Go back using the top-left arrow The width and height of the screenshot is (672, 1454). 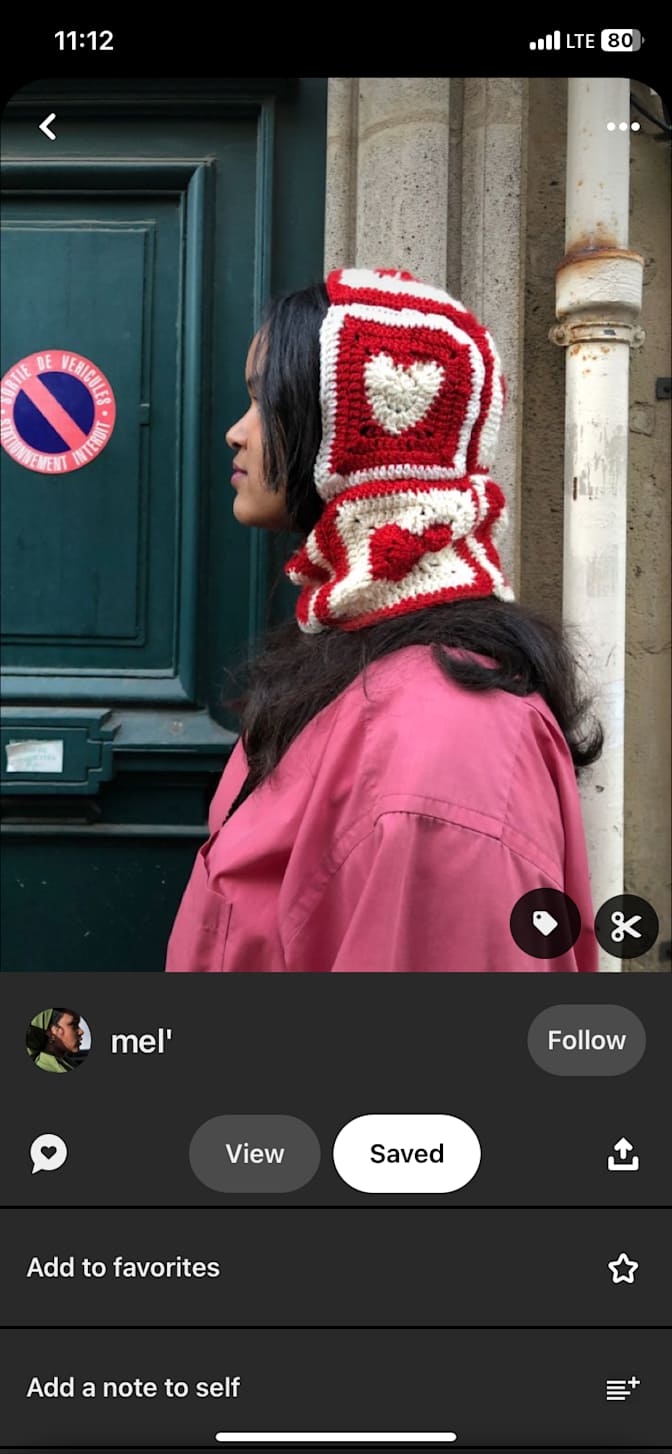coord(47,126)
